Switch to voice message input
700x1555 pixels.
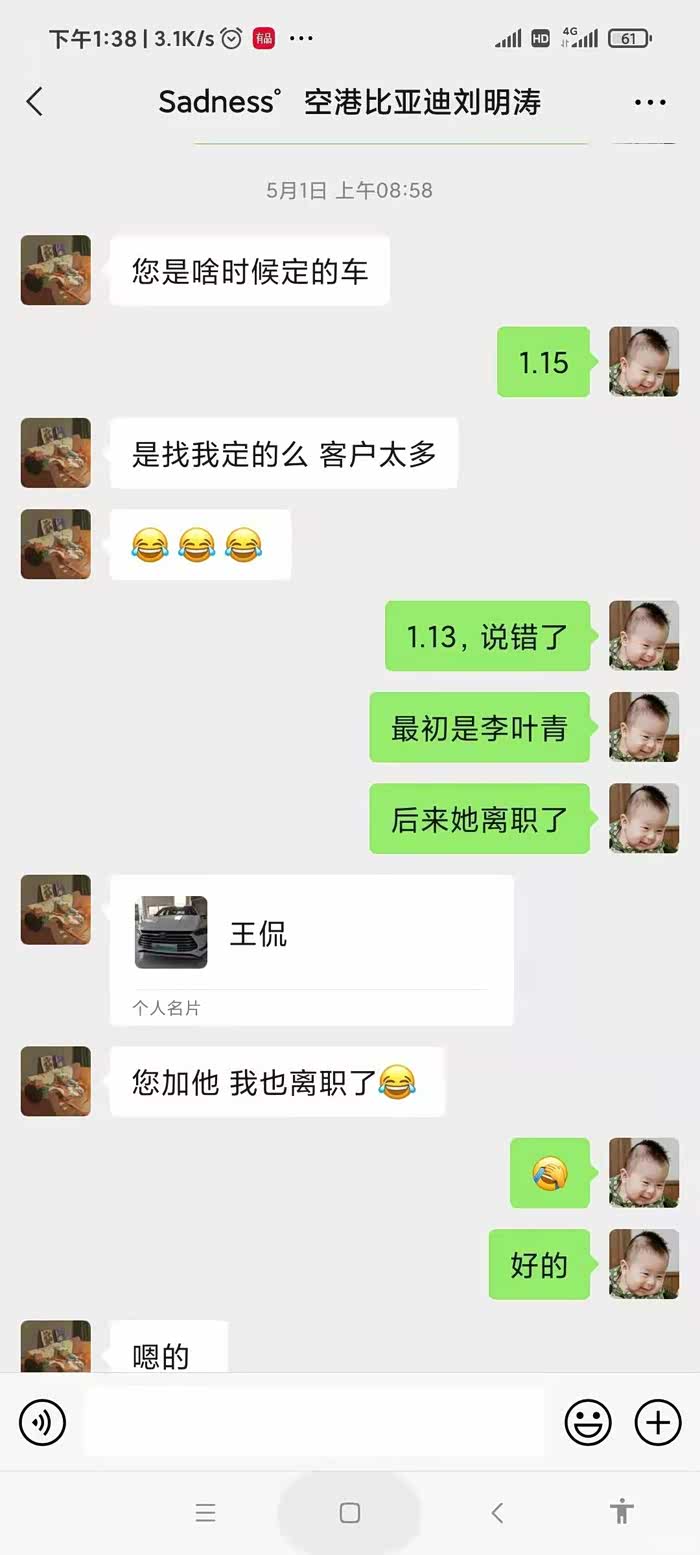pos(43,1422)
